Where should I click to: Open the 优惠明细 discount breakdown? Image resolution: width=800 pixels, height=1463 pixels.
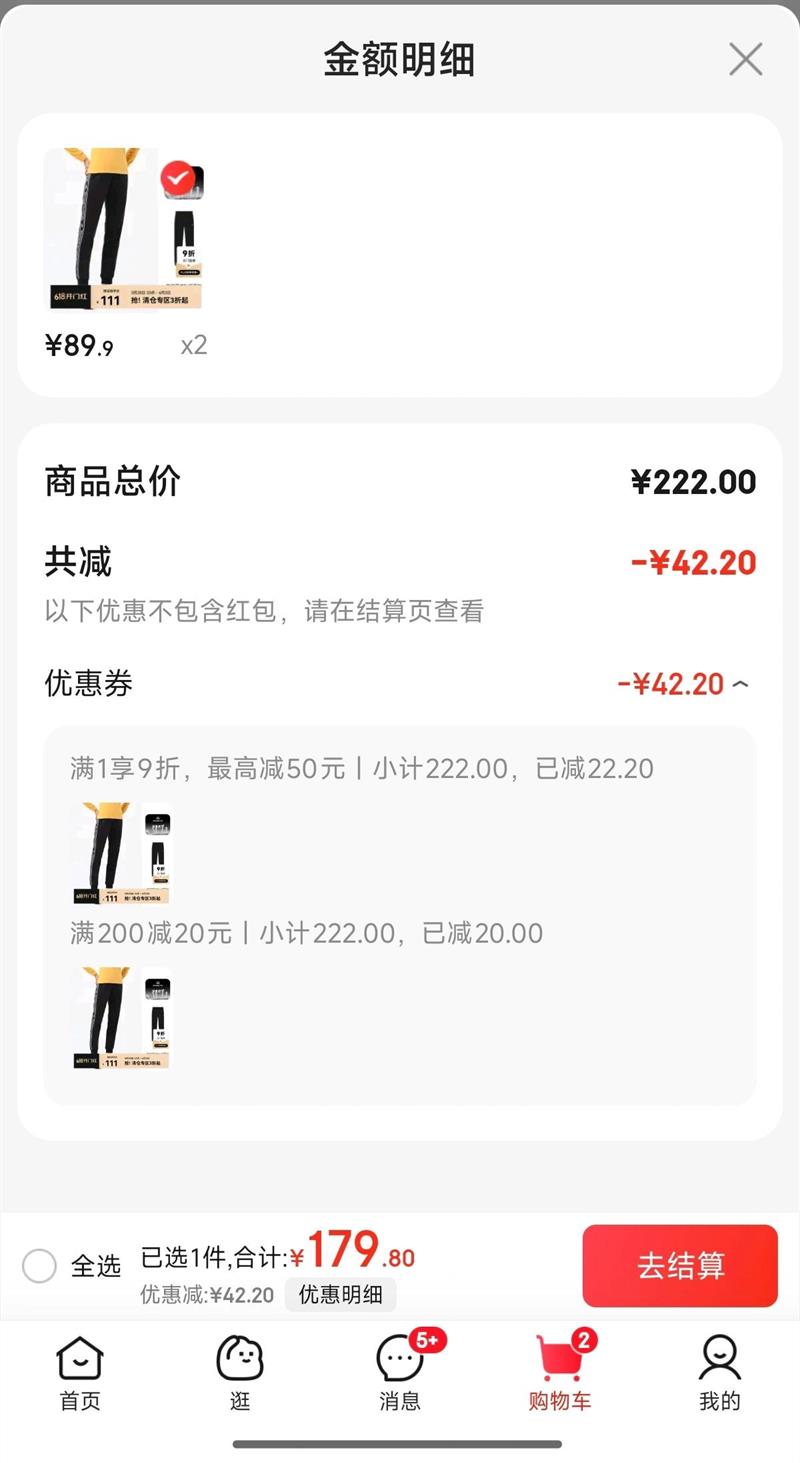(x=340, y=1294)
